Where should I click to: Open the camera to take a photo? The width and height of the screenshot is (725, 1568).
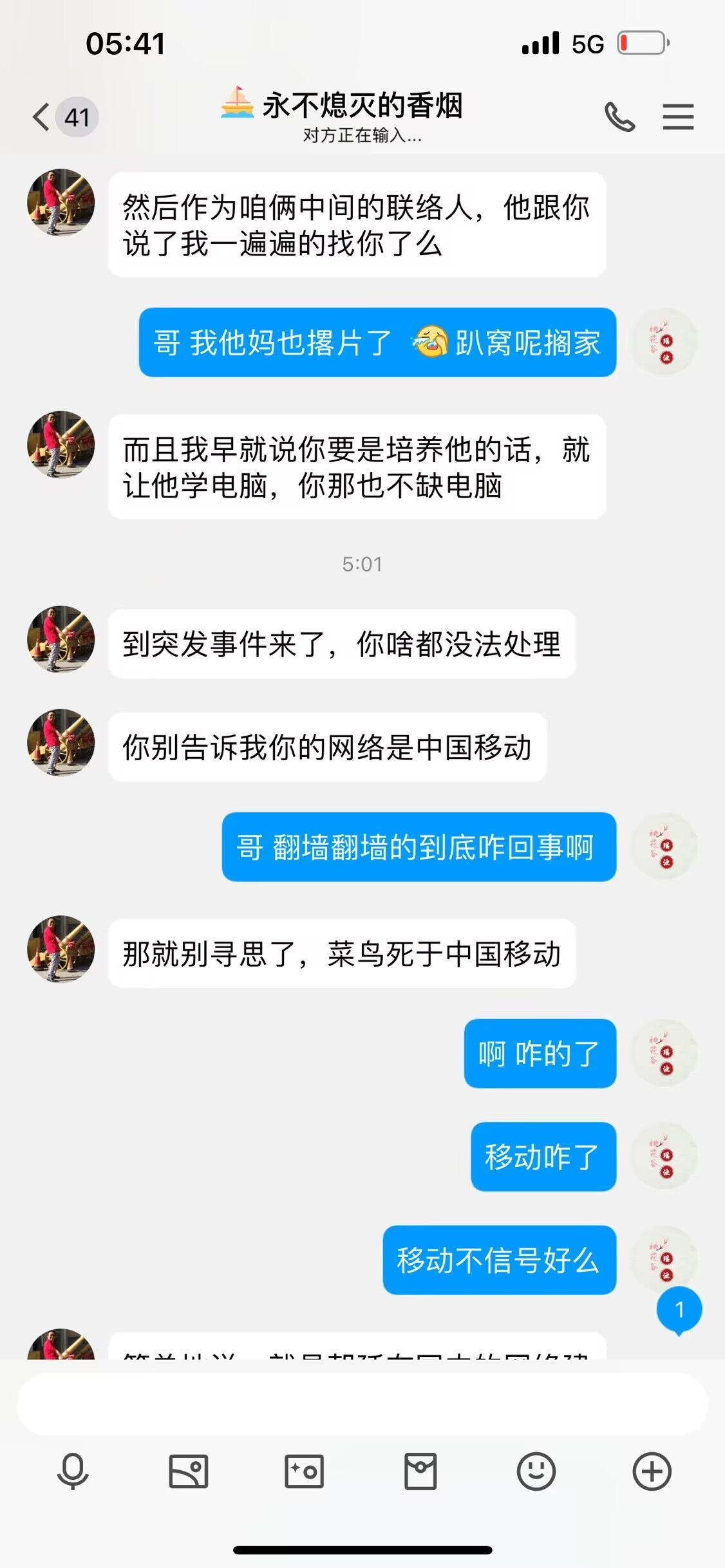point(304,1470)
